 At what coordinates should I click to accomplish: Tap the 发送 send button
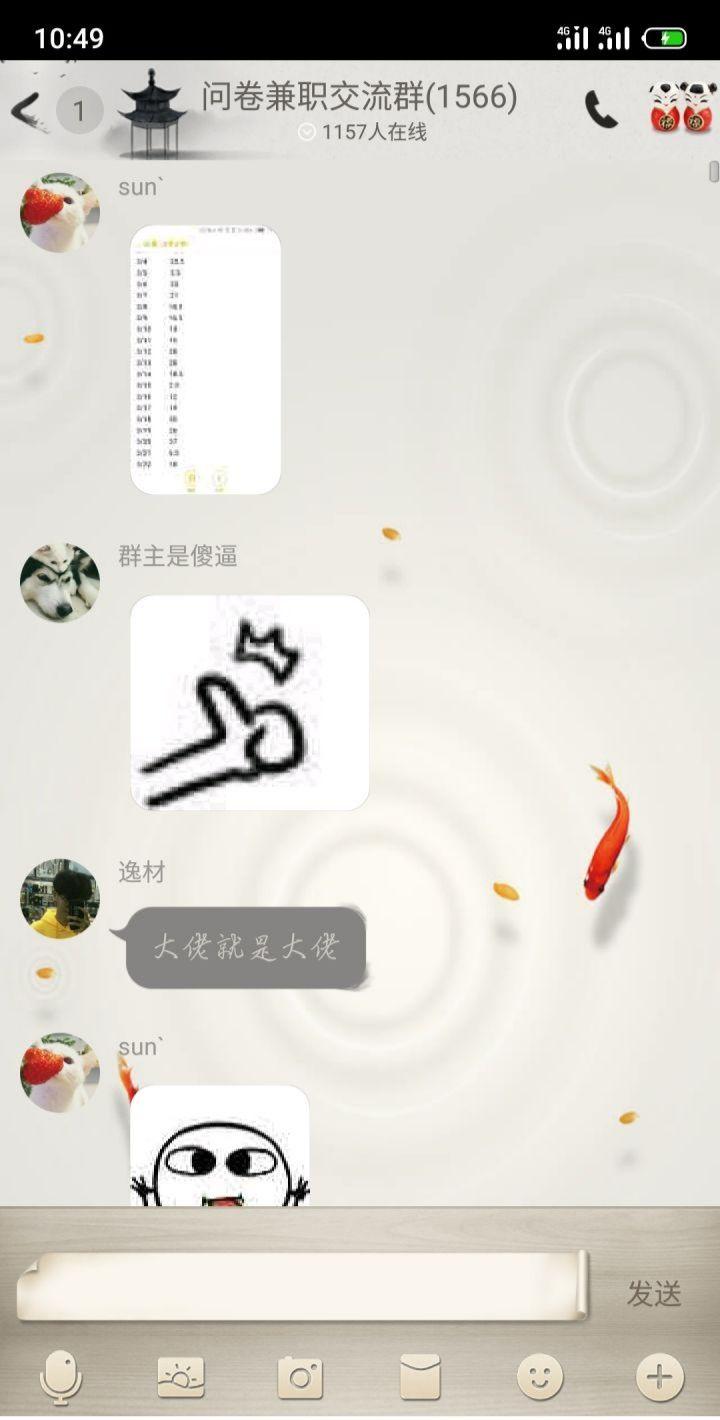[x=654, y=1293]
